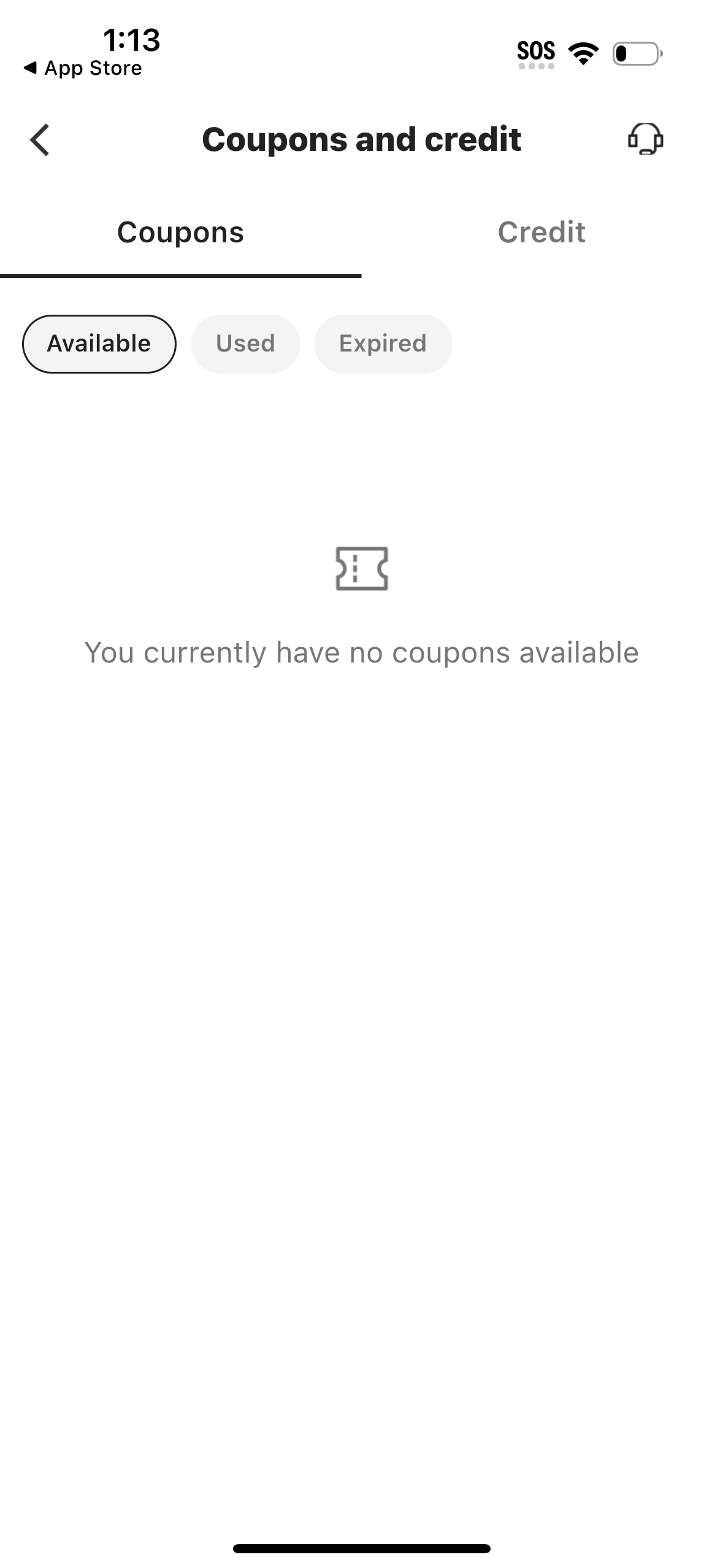Viewport: 723px width, 1568px height.
Task: Tap the empty state message text
Action: pos(361,652)
